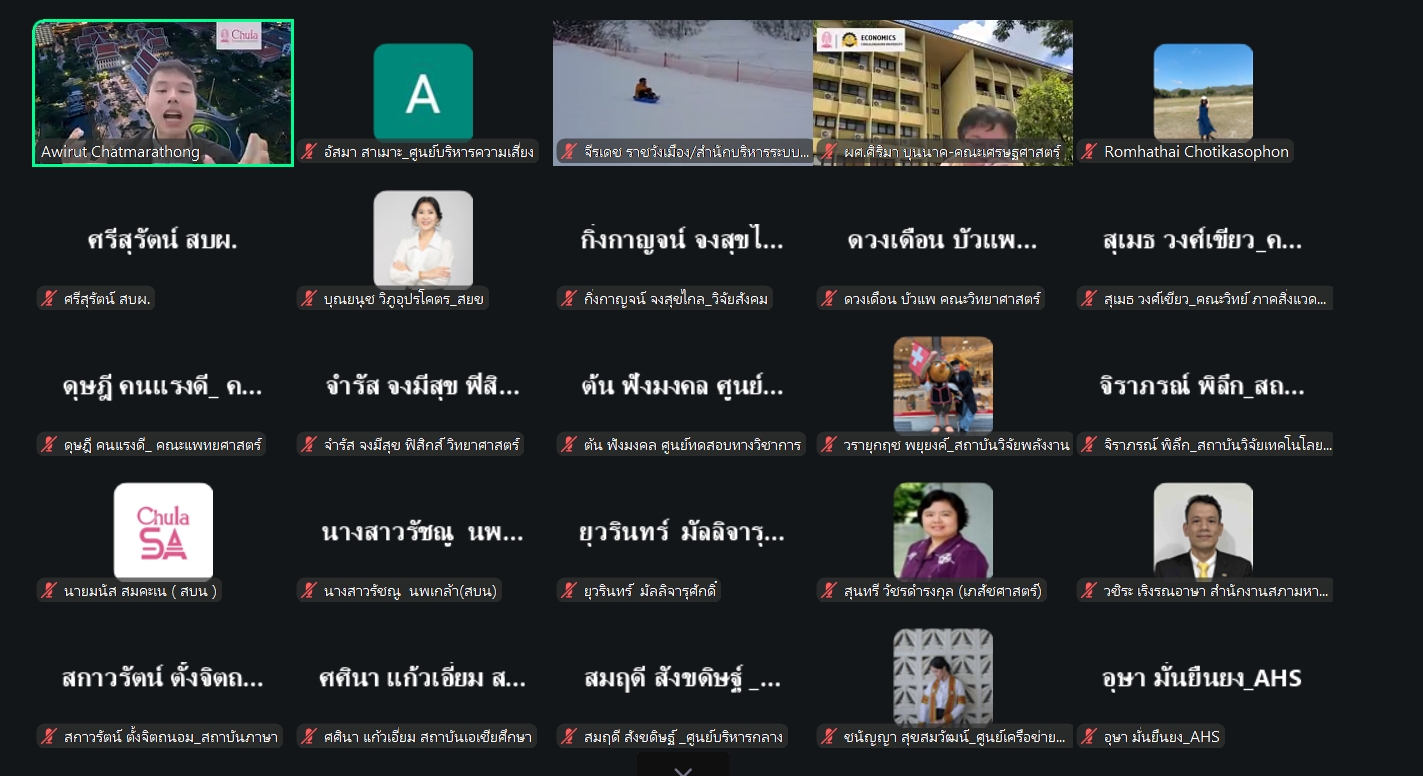Tap the down chevron for next page
The image size is (1423, 776).
683,769
